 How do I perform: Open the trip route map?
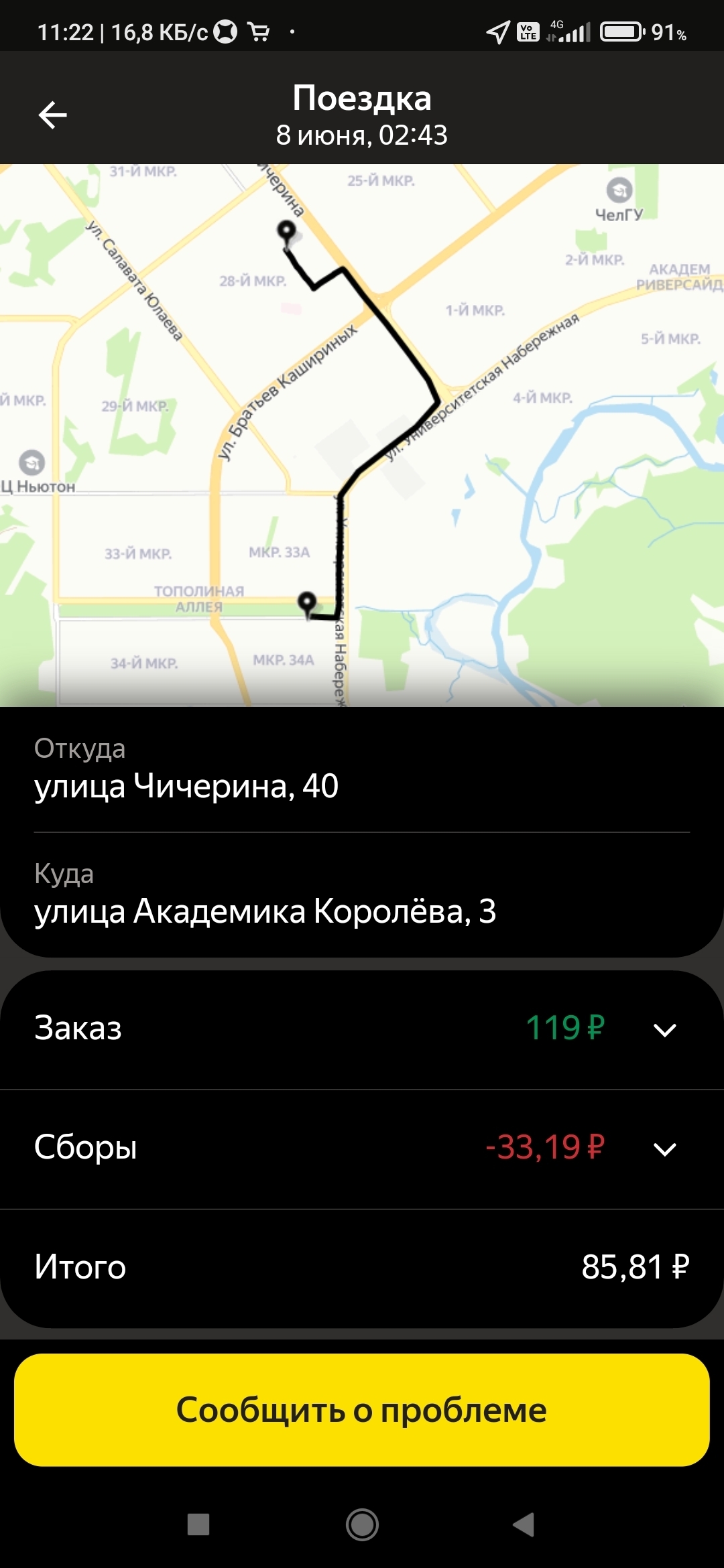[362, 436]
